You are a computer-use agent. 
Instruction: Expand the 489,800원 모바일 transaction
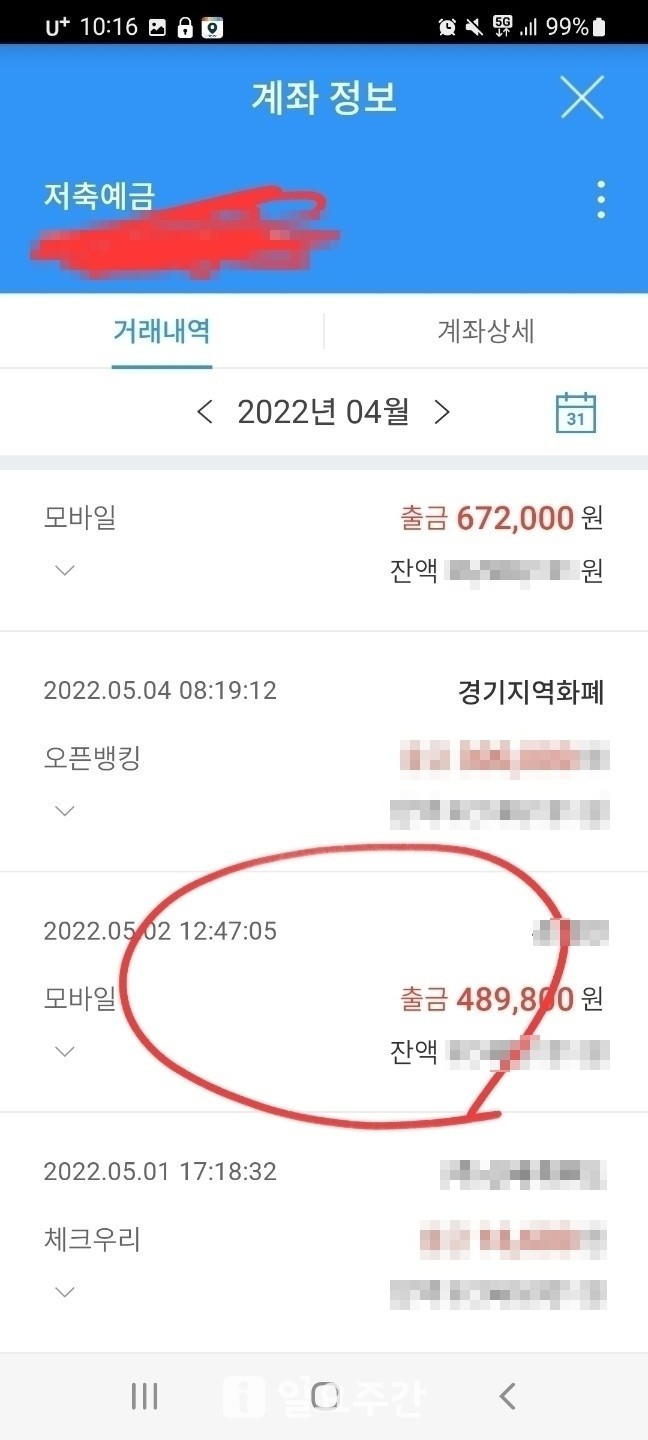[x=65, y=1051]
